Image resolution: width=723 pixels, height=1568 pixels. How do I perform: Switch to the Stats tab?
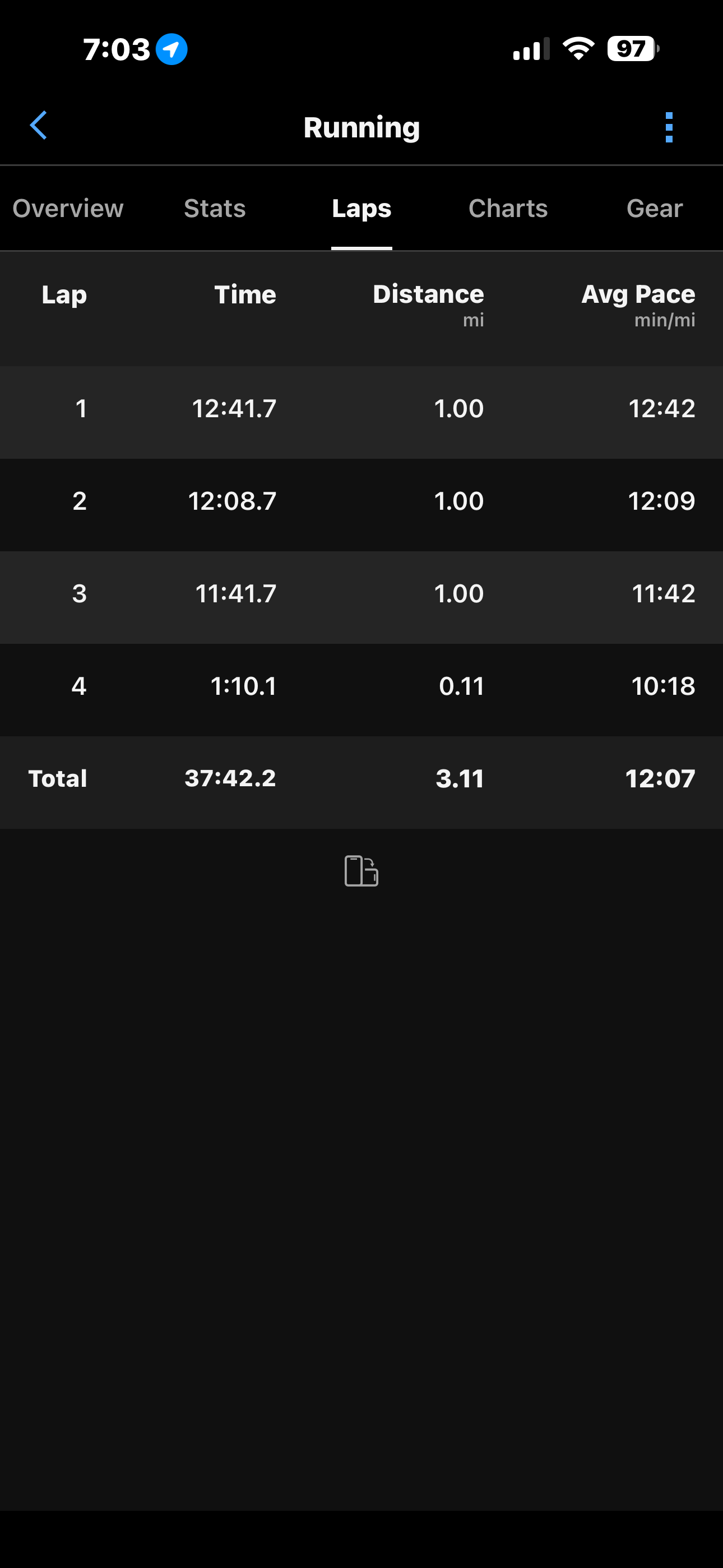[215, 209]
